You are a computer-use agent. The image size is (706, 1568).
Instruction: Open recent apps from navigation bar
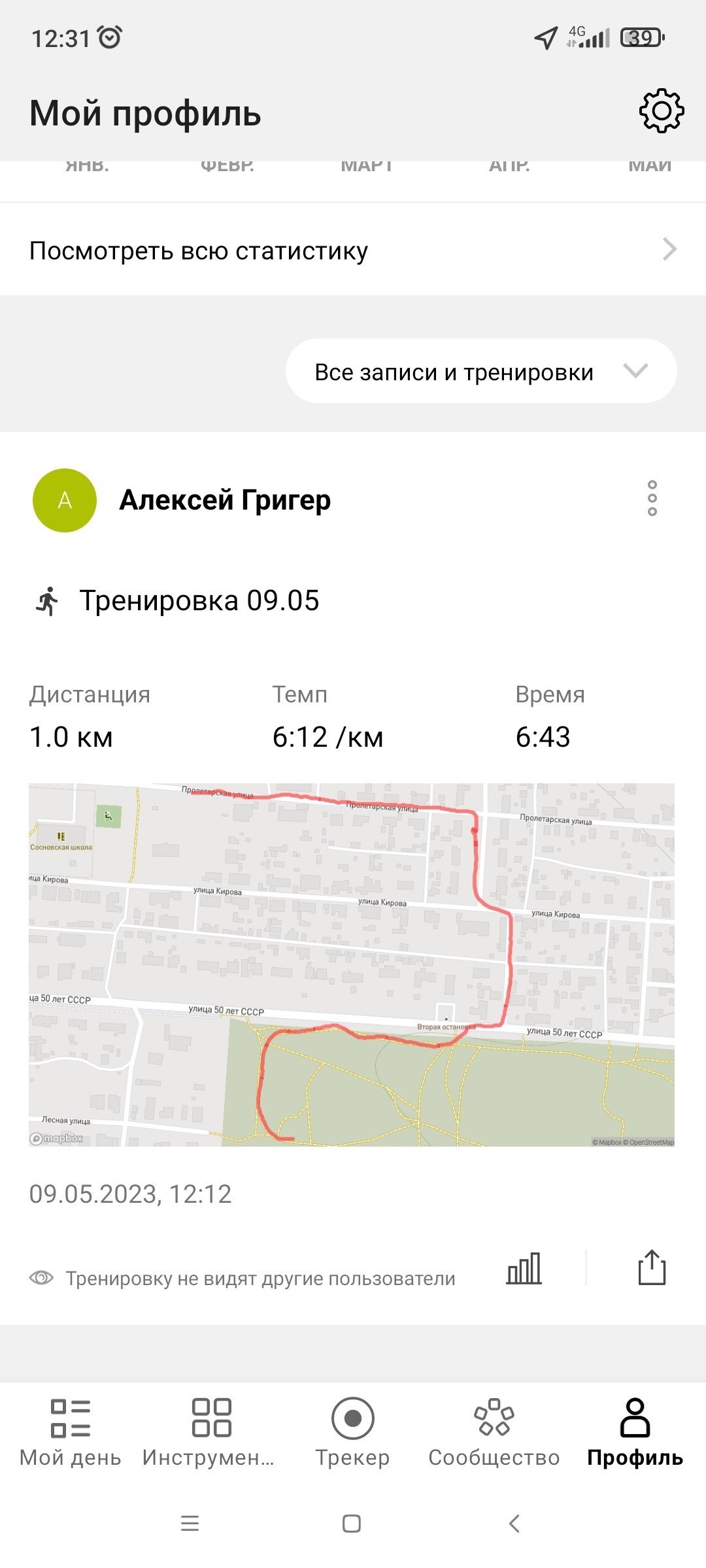coord(190,1524)
